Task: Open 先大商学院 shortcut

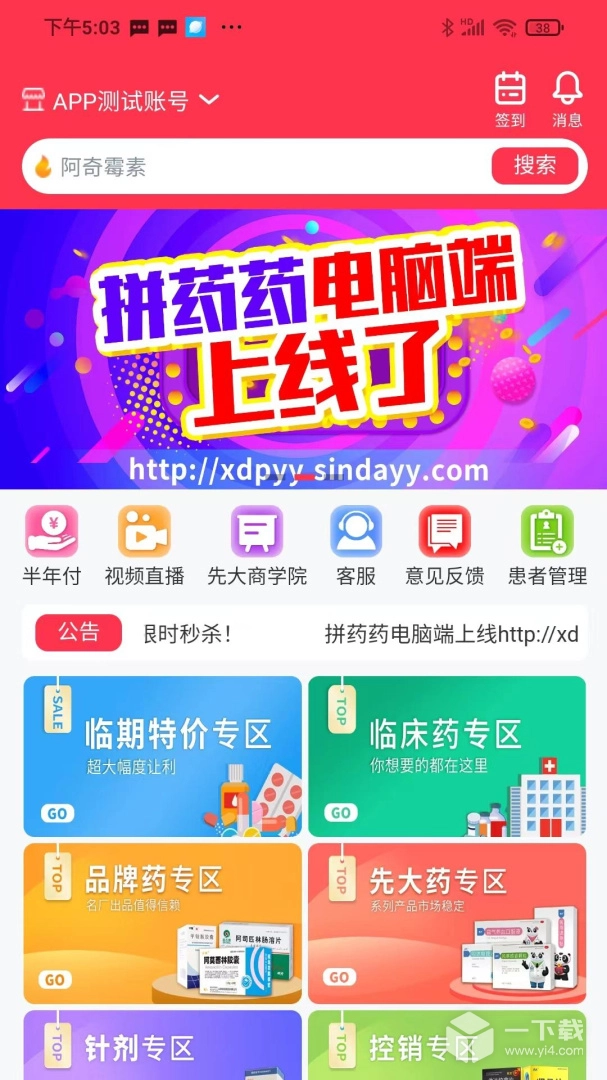Action: point(257,545)
